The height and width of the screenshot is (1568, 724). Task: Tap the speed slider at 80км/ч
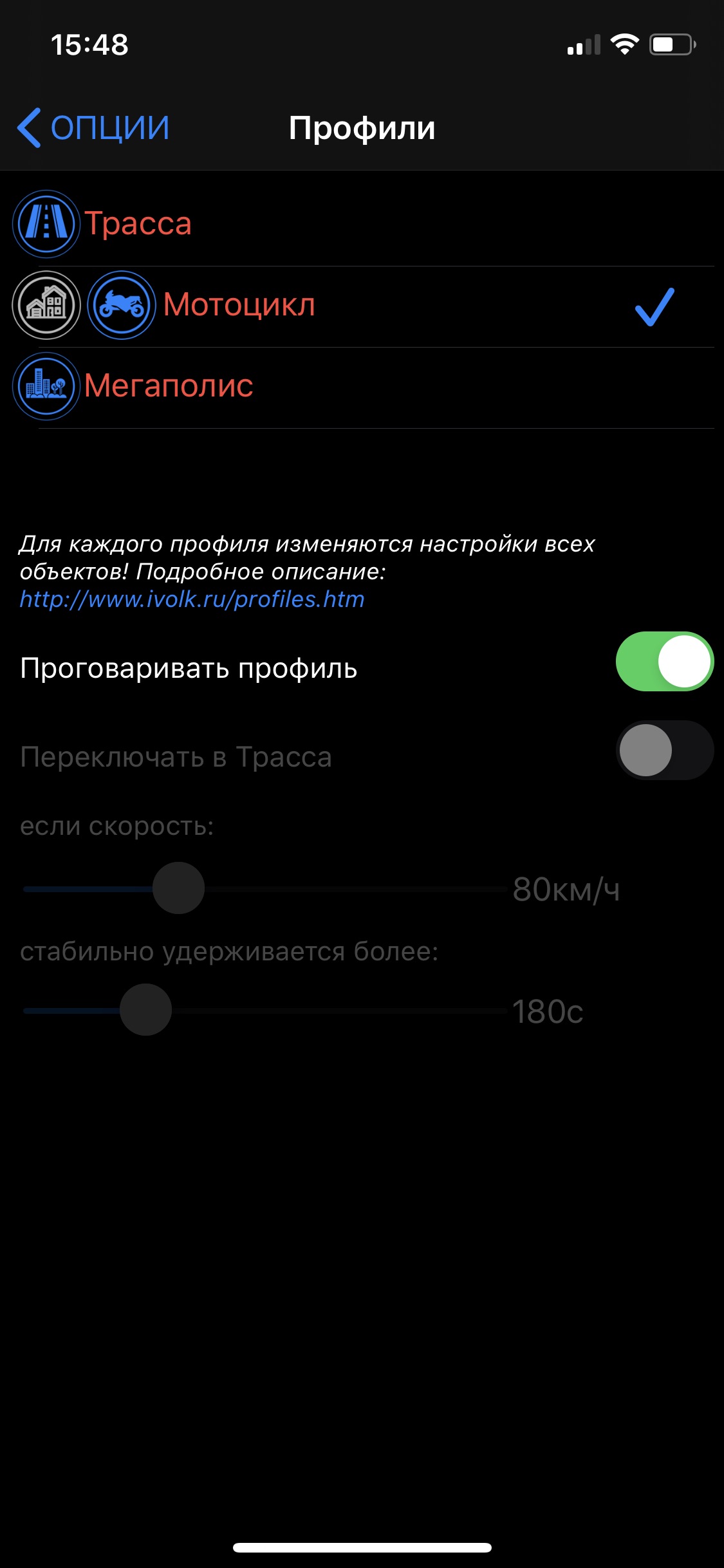[179, 888]
